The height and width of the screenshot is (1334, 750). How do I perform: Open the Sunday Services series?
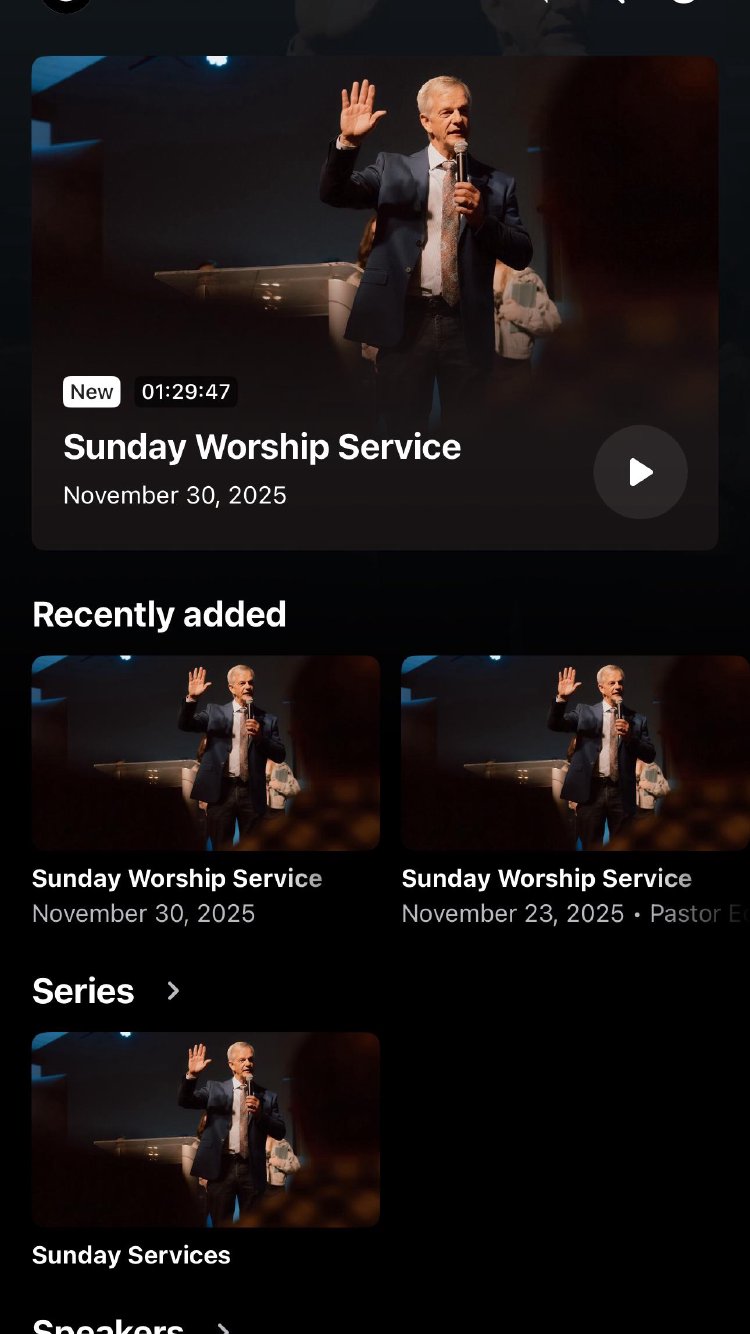[206, 1130]
